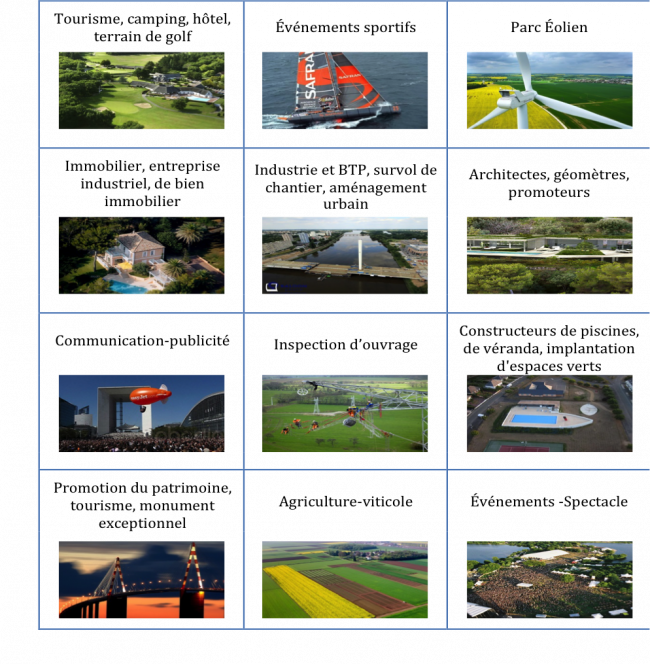
Task: Open the wind turbine photo
Action: point(549,91)
